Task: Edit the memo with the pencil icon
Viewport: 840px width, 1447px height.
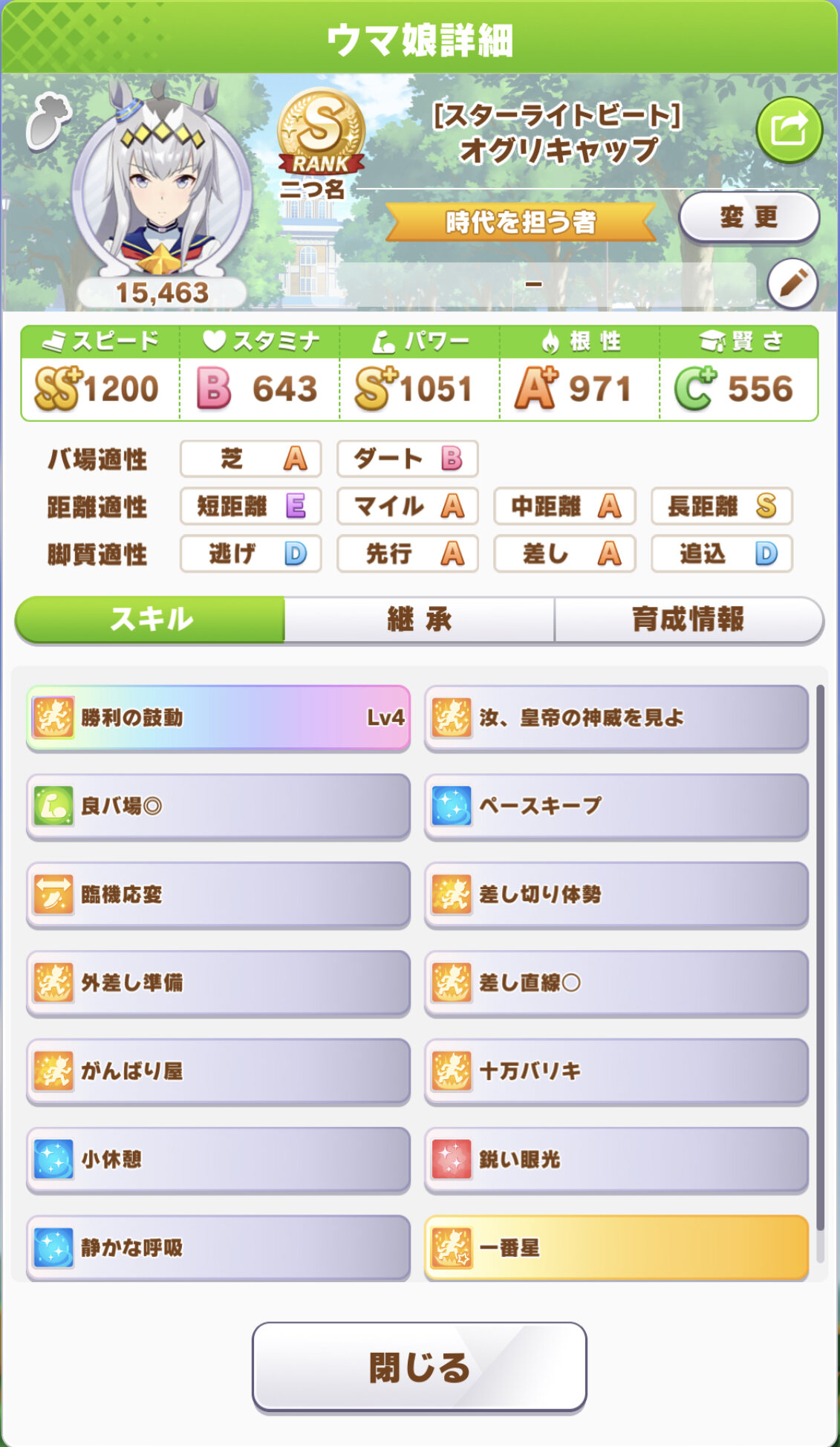Action: click(x=792, y=283)
